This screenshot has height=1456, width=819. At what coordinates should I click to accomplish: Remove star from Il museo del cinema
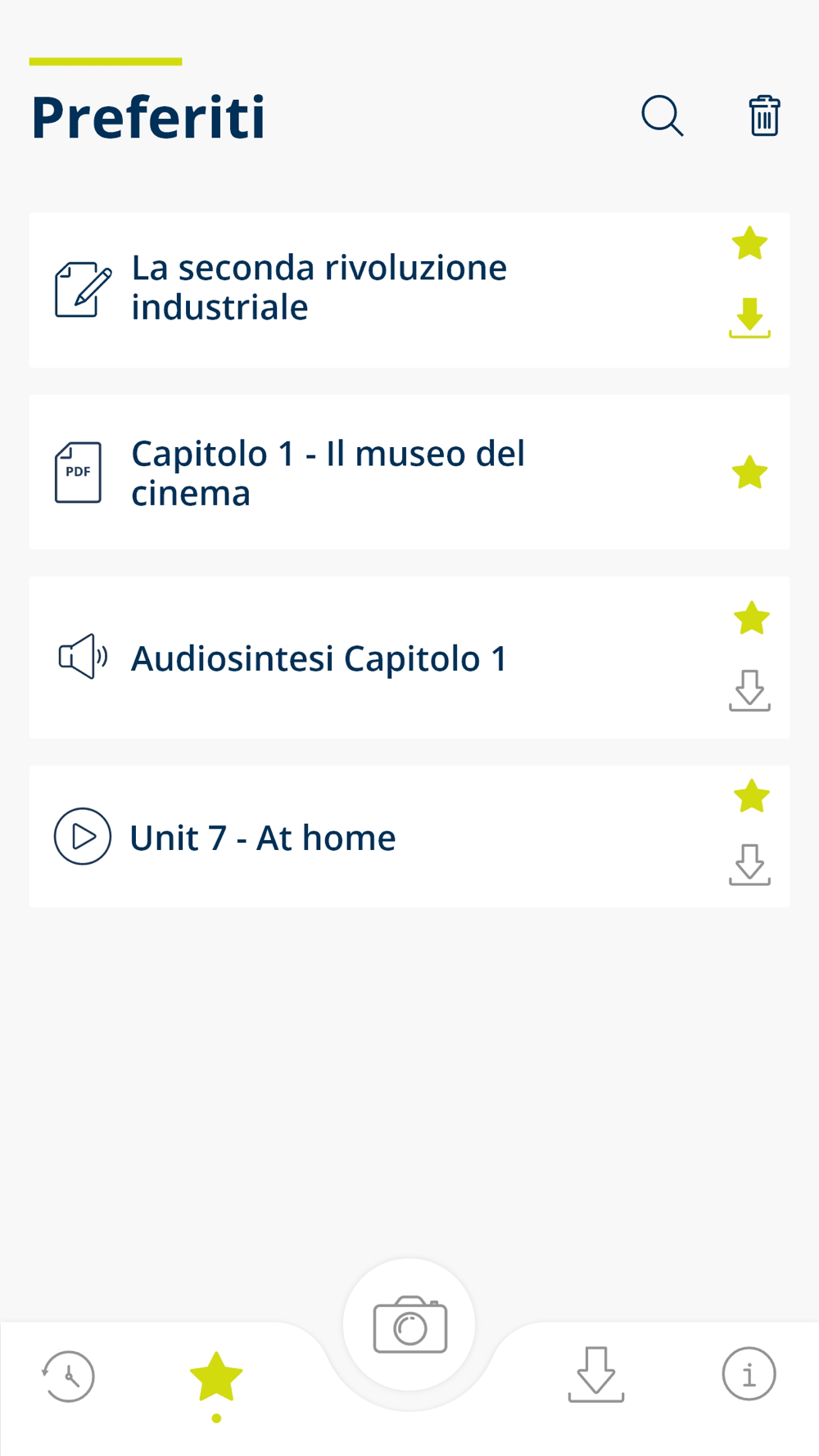(749, 473)
